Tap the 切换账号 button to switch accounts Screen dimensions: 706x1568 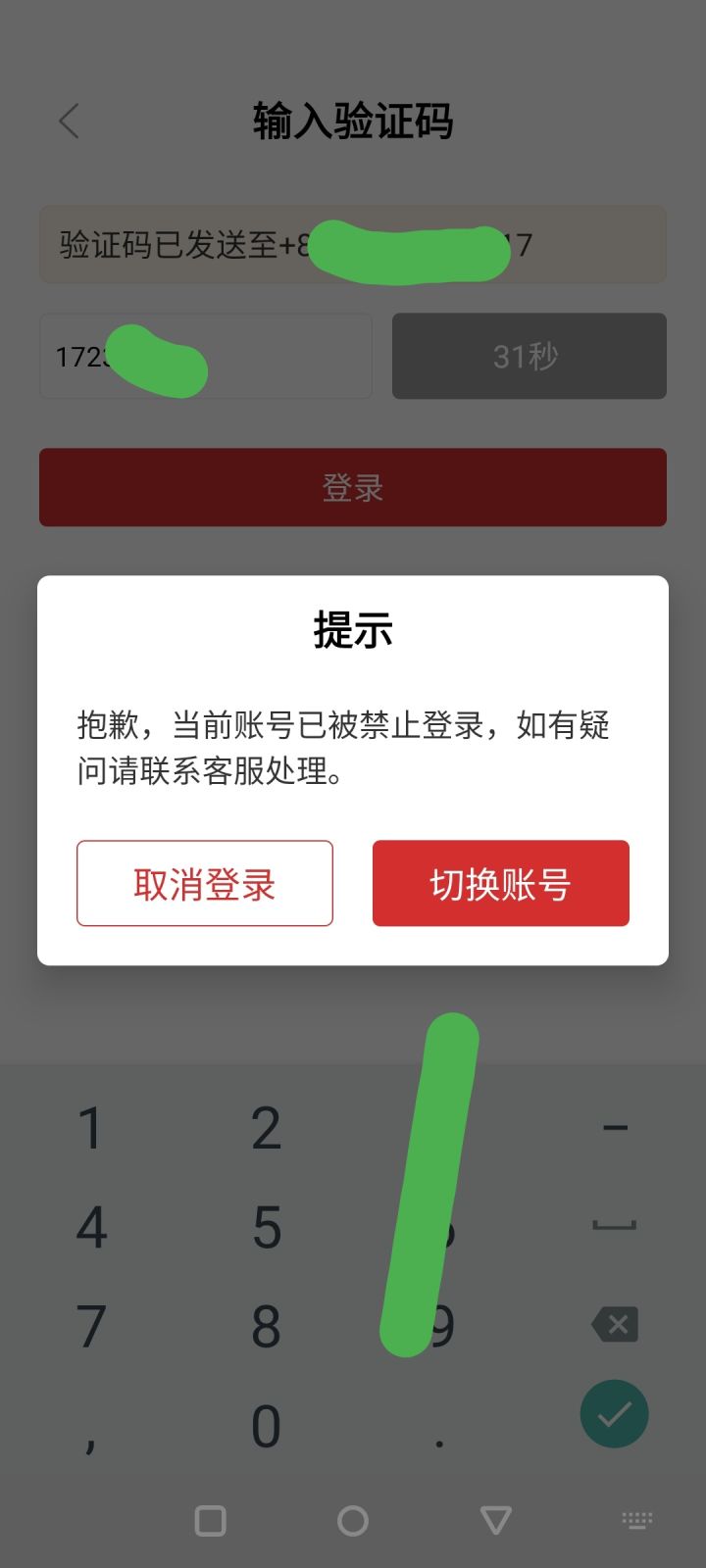[500, 883]
